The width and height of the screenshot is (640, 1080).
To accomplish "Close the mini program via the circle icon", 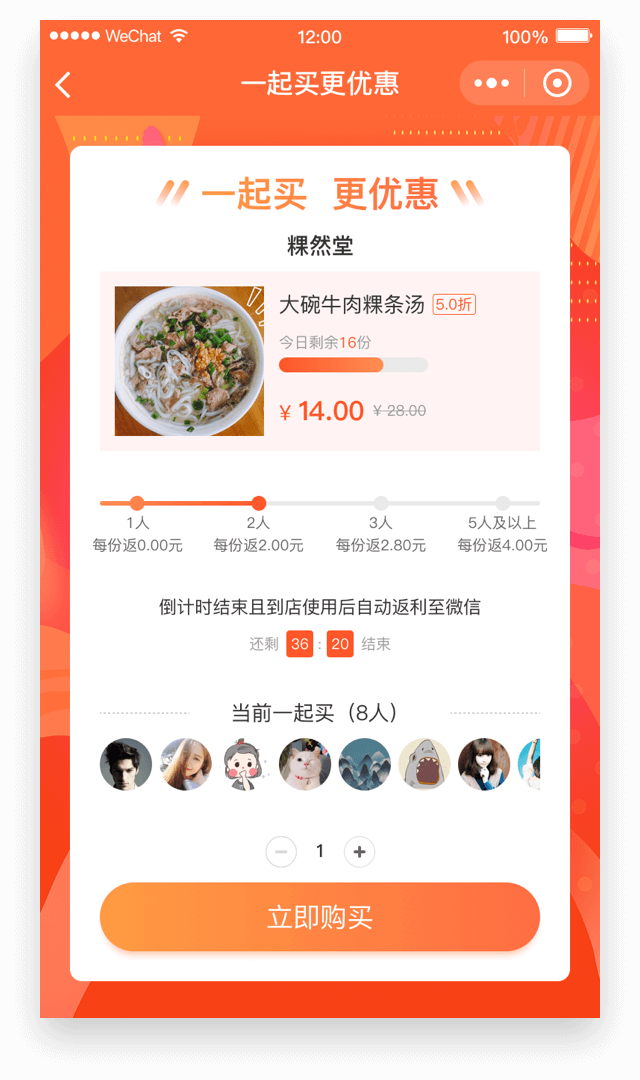I will tap(557, 84).
